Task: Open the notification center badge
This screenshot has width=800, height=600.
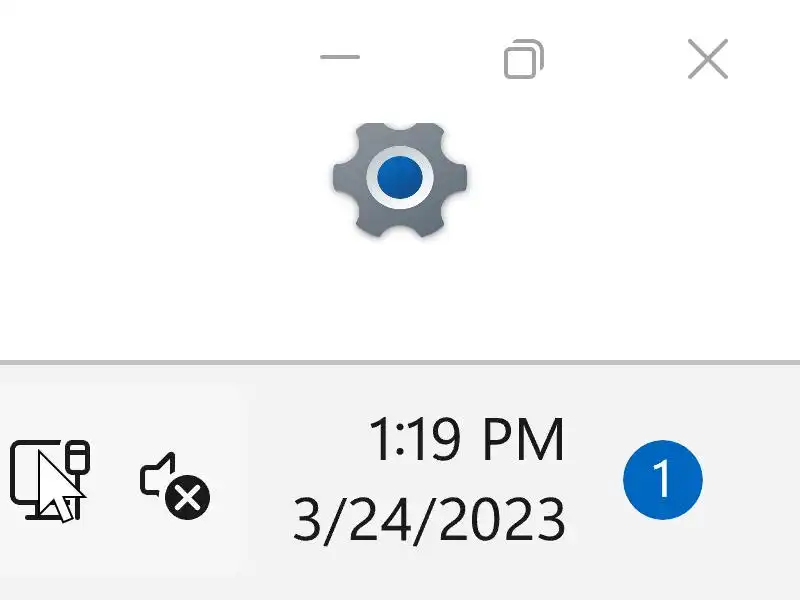Action: pyautogui.click(x=662, y=480)
